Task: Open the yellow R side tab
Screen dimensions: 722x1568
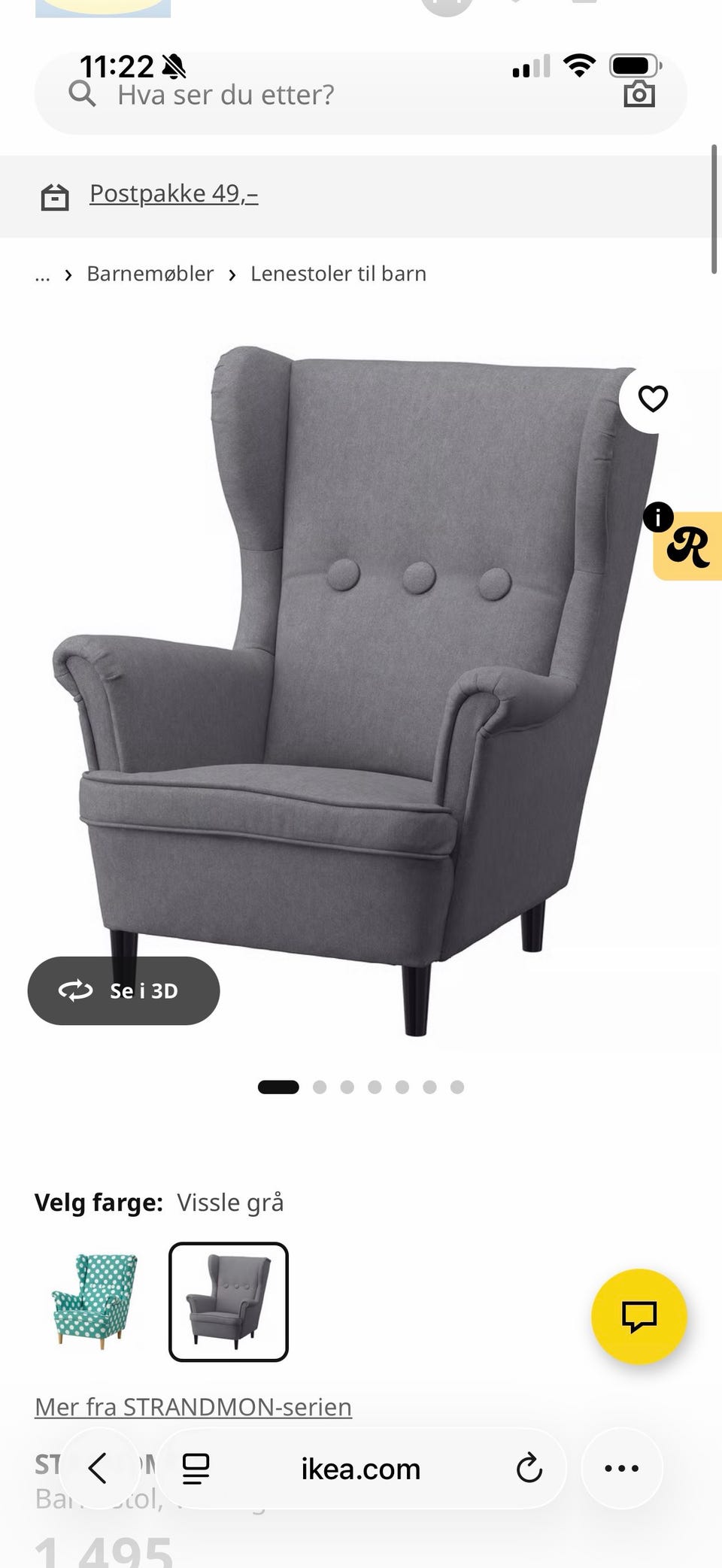Action: [687, 546]
